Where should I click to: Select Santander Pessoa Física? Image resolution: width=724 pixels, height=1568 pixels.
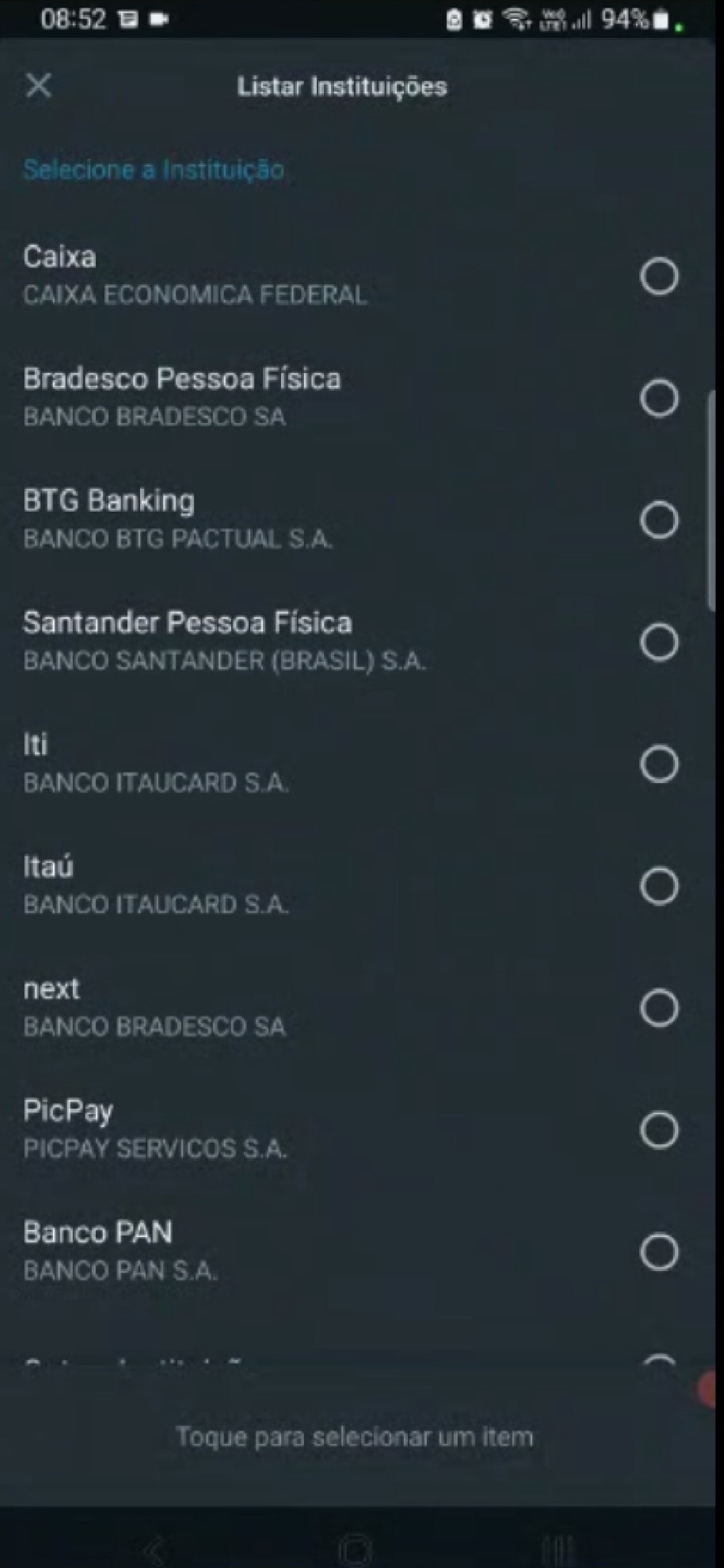tap(659, 641)
